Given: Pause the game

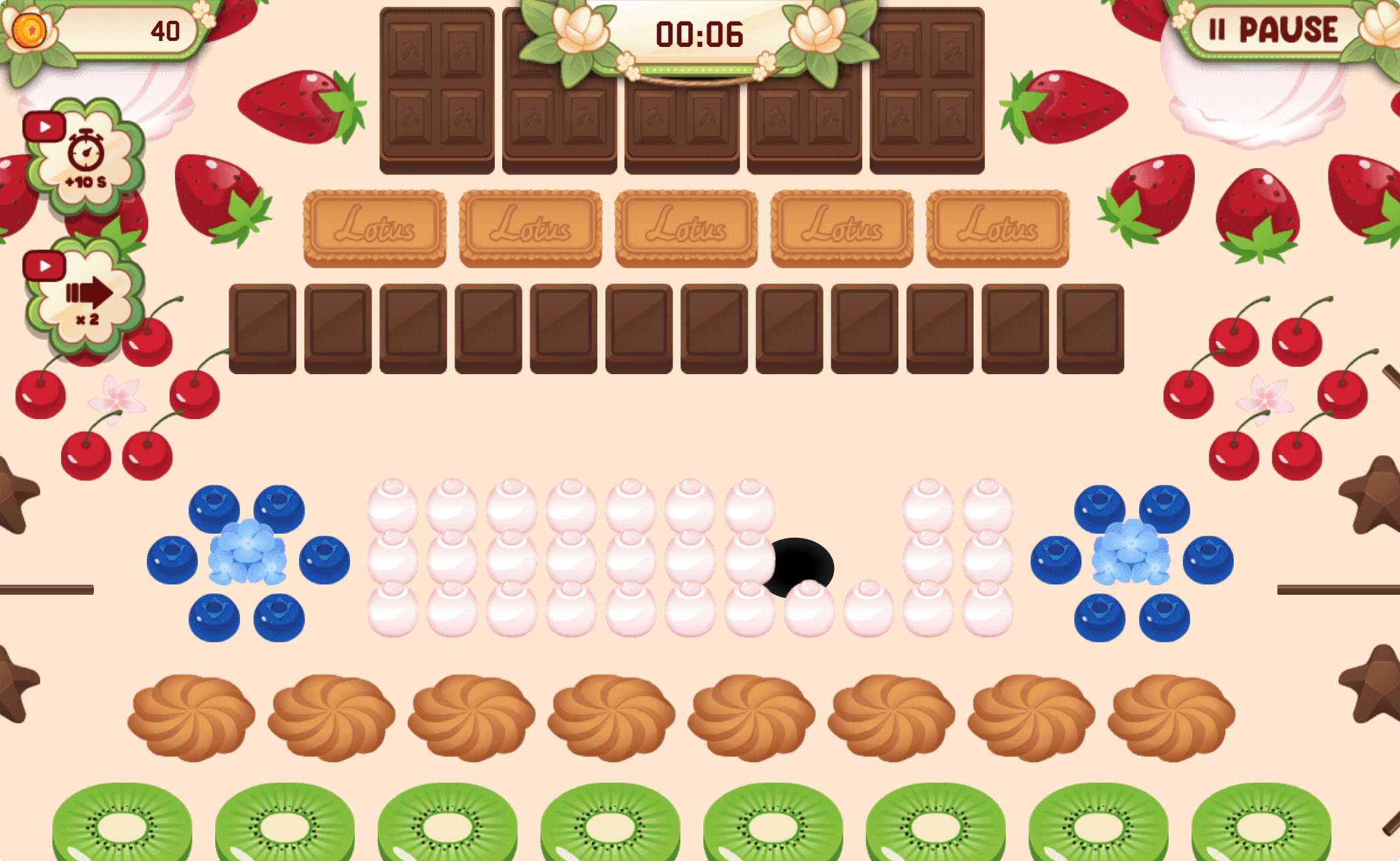Looking at the screenshot, I should pos(1273,30).
